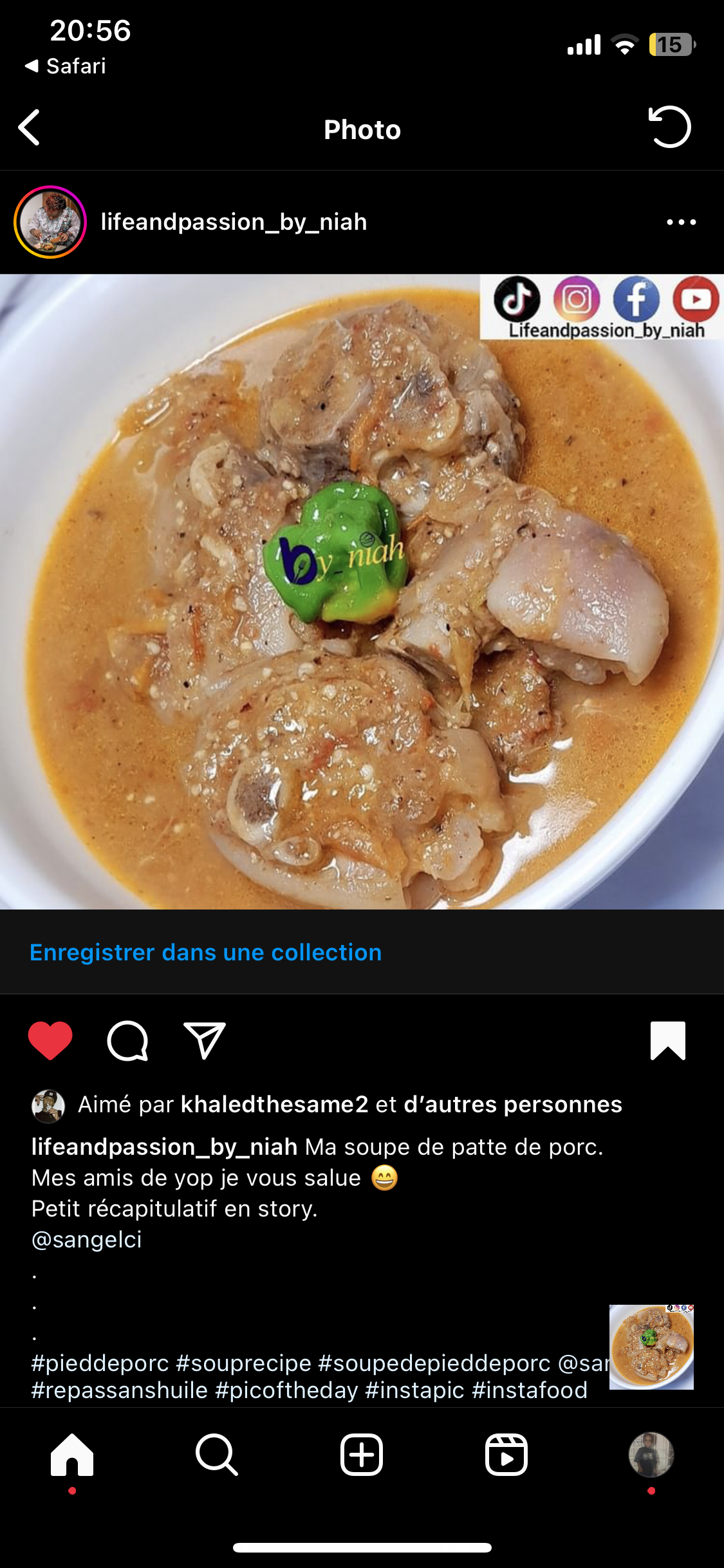Open lifeandpassion_by_niah's profile picture story

pos(50,222)
